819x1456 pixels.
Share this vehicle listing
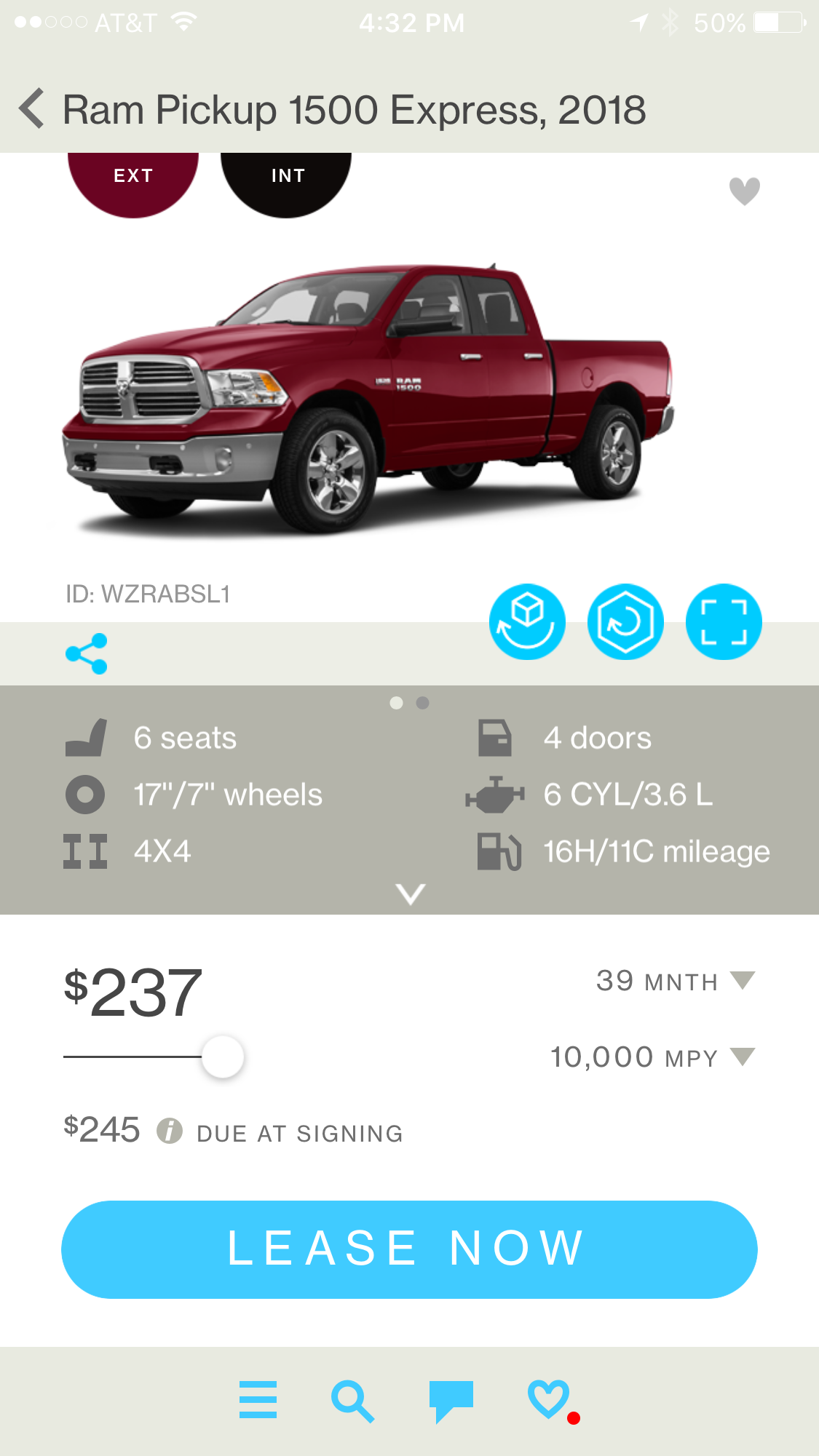coord(87,653)
